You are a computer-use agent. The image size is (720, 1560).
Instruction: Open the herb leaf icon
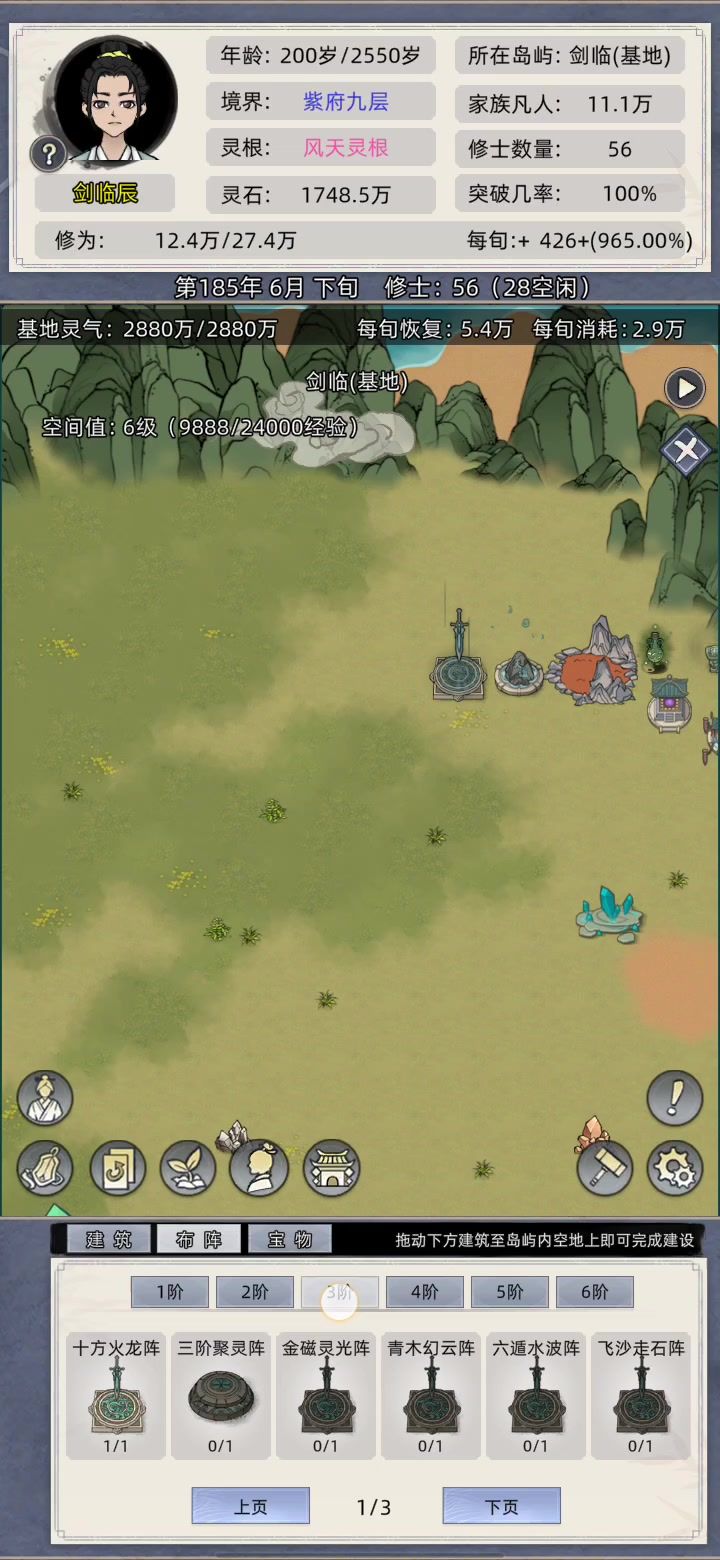188,1167
